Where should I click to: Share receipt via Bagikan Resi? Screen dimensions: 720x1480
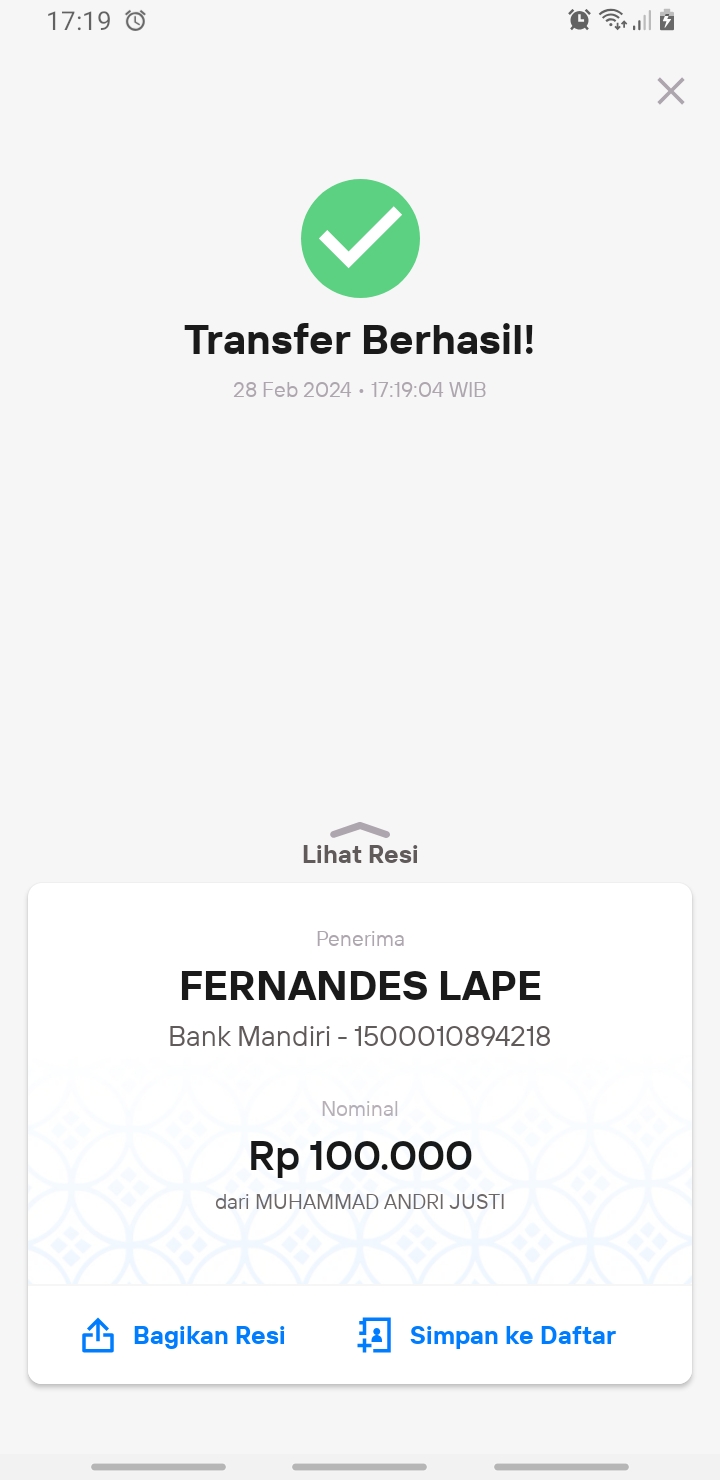[x=183, y=1335]
